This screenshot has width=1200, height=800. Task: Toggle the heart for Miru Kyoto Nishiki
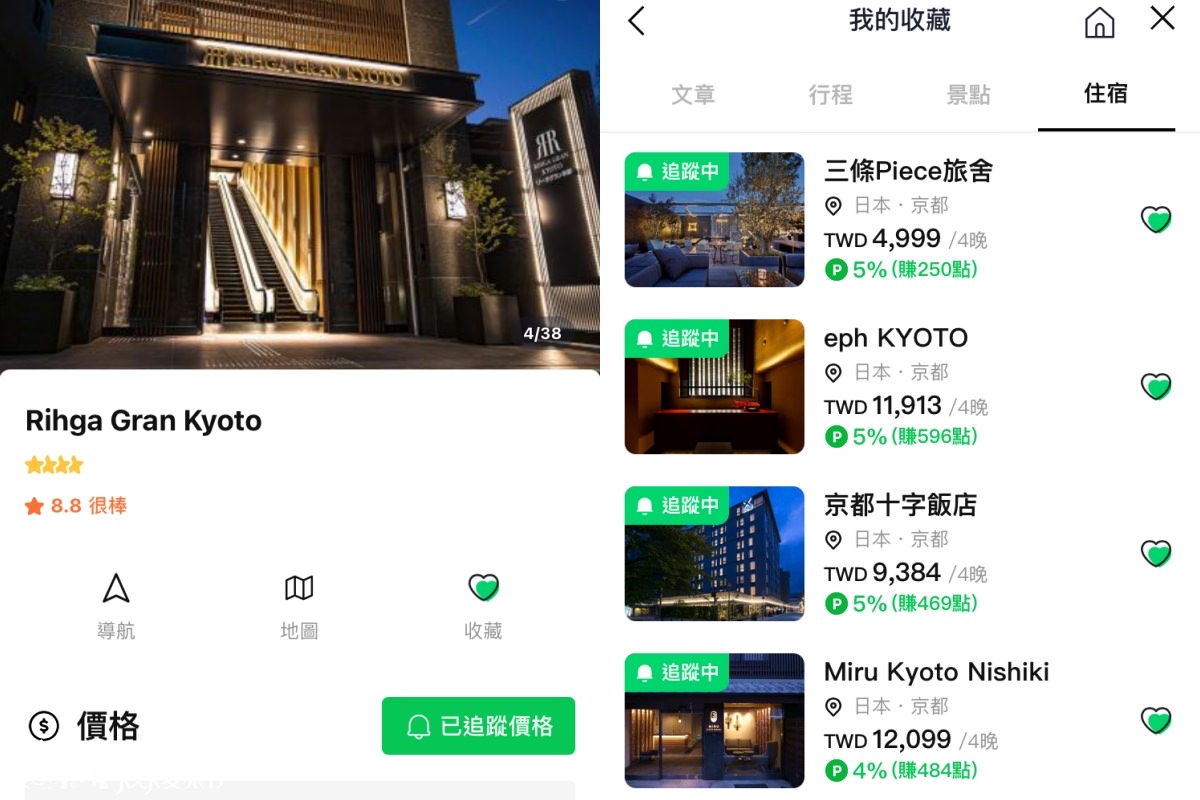tap(1156, 720)
